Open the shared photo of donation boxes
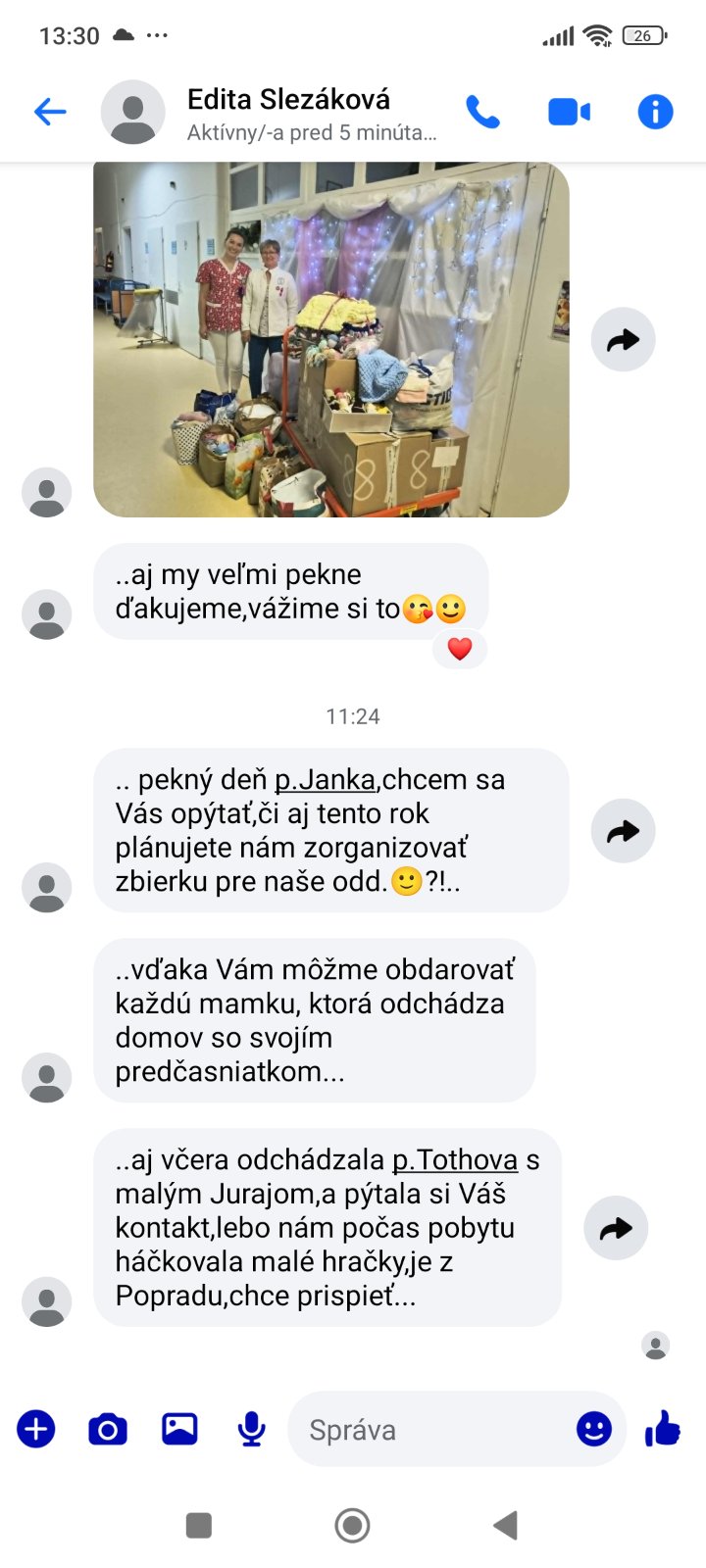The image size is (706, 1568). (x=330, y=339)
